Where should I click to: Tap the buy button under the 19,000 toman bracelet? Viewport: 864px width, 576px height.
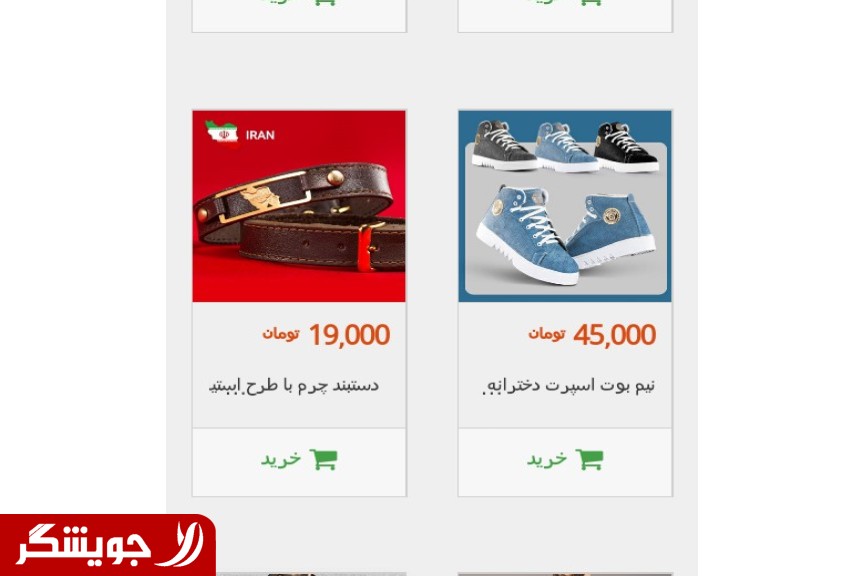coord(299,460)
